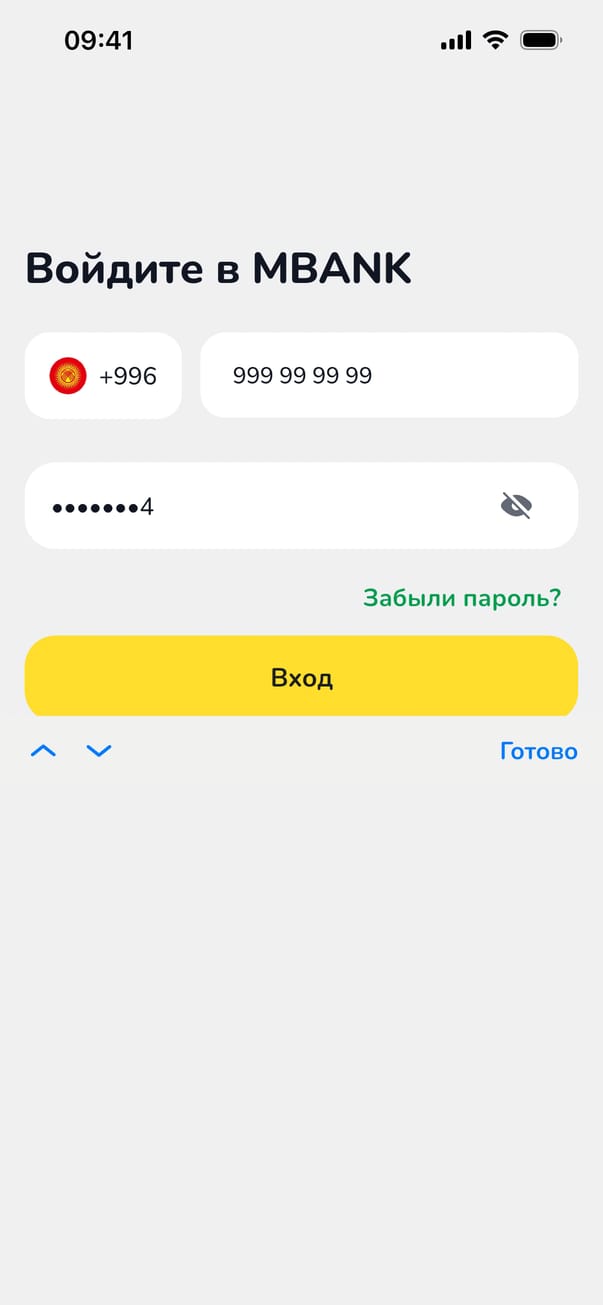Open the +996 country code selector
Image resolution: width=603 pixels, height=1305 pixels.
tap(103, 376)
